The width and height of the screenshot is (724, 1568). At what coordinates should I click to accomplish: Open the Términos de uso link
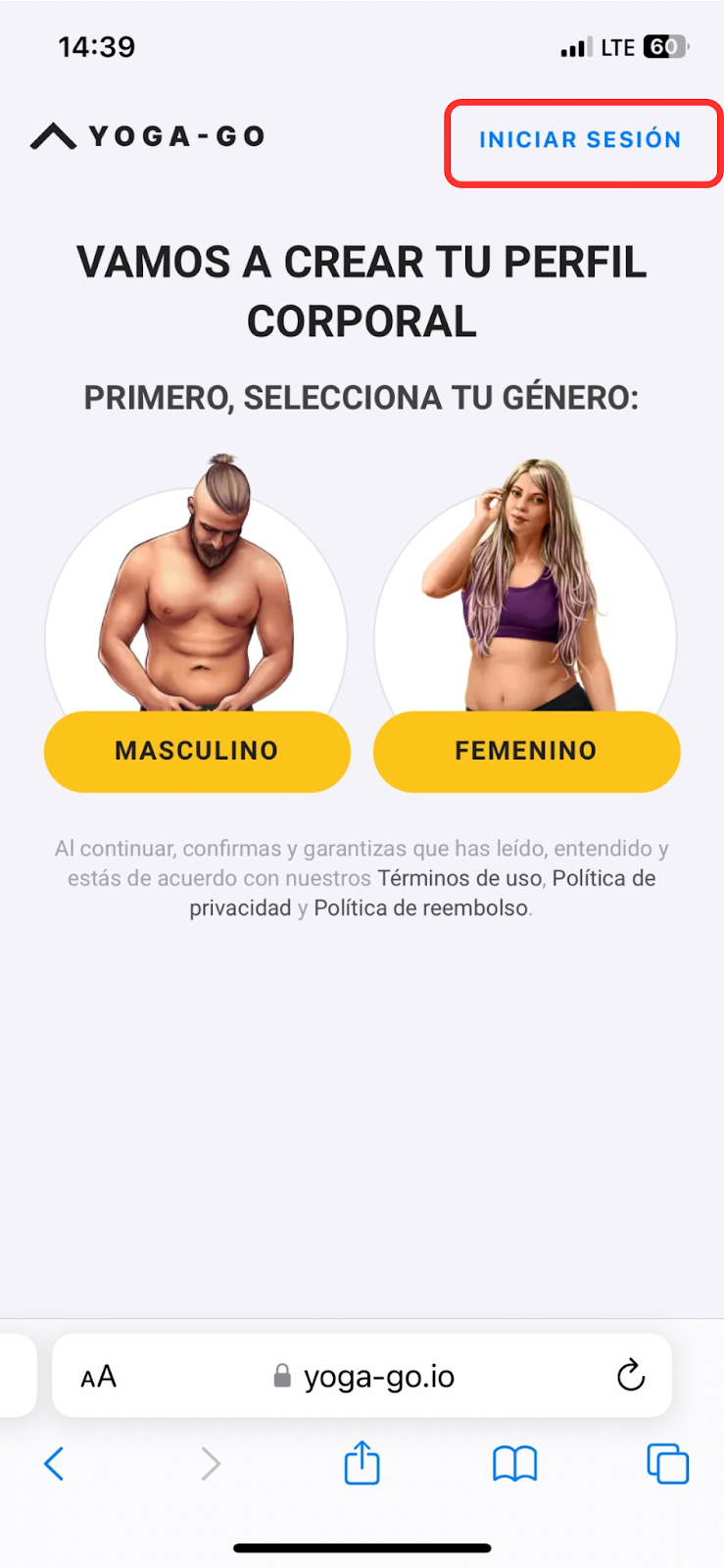[x=459, y=878]
